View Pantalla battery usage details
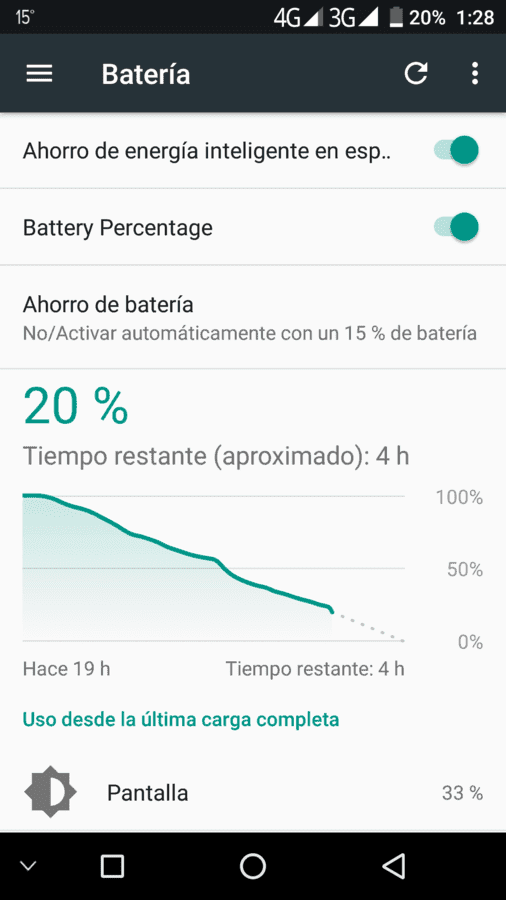The height and width of the screenshot is (900, 506). pos(253,793)
